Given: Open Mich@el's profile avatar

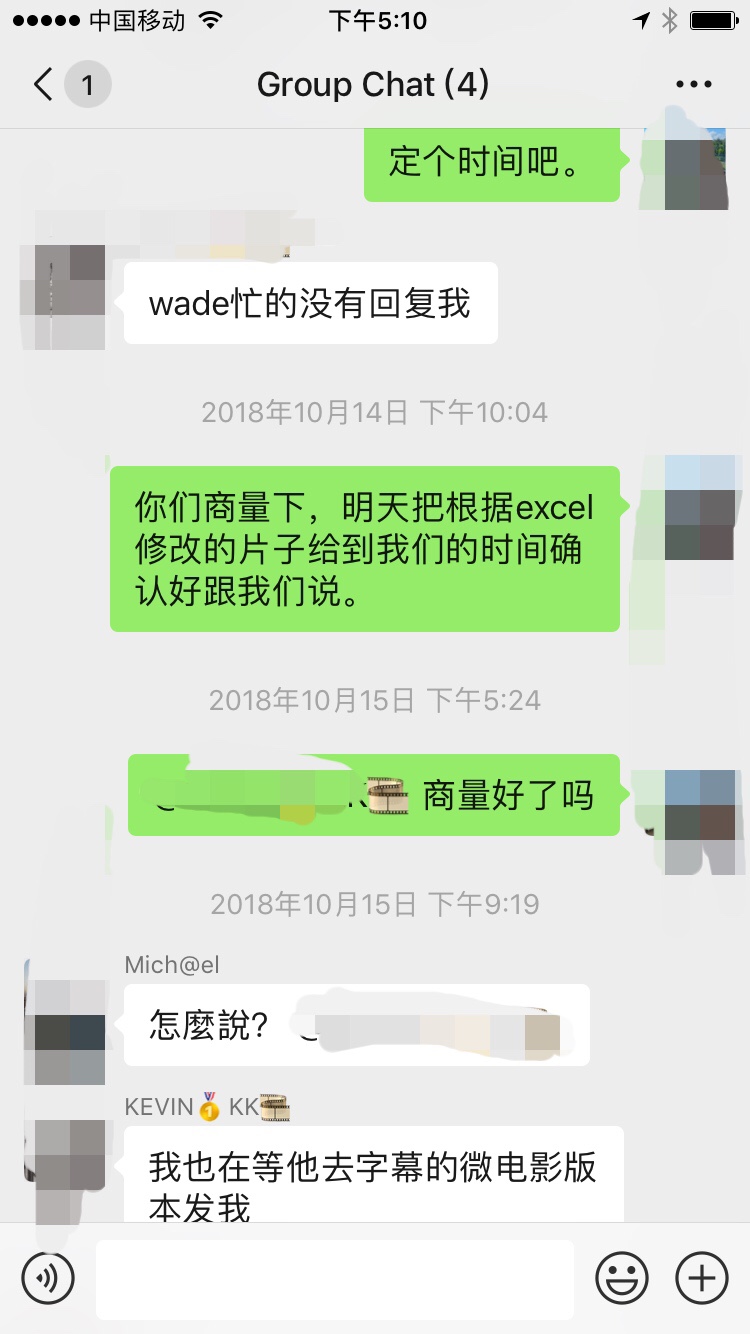Looking at the screenshot, I should [65, 1020].
